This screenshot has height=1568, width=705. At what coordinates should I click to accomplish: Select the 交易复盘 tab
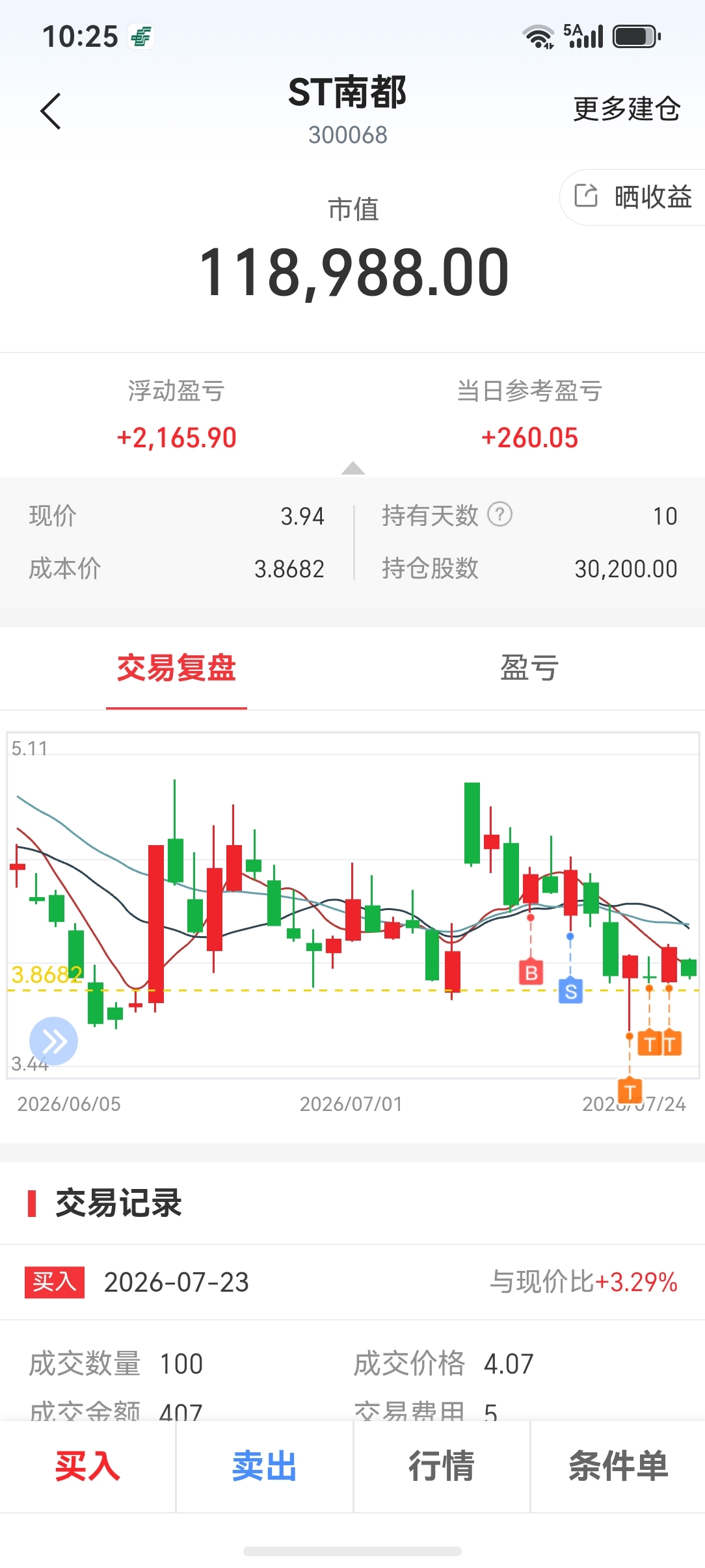[176, 668]
